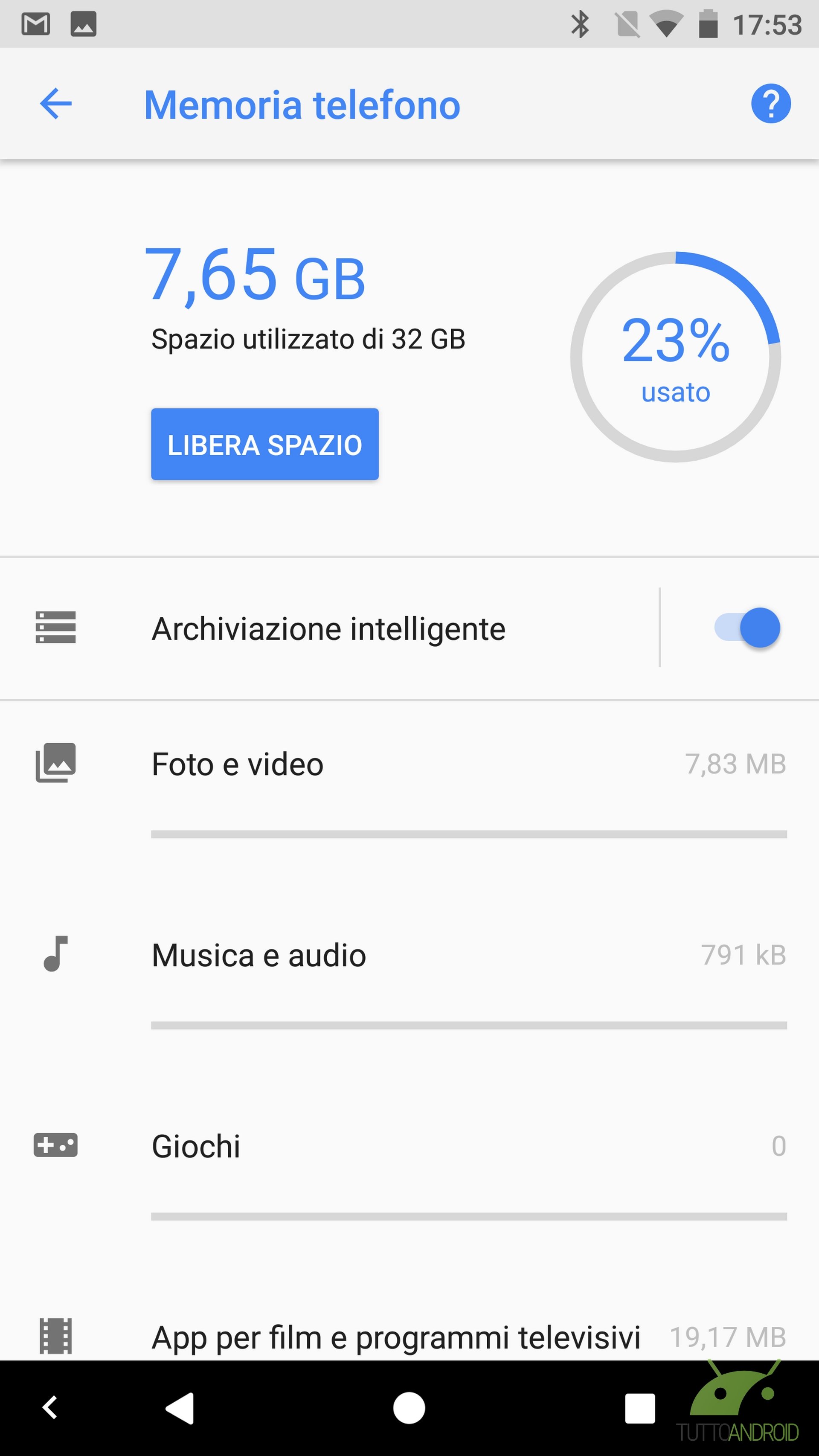
Task: Tap the system home button
Action: [x=409, y=1408]
